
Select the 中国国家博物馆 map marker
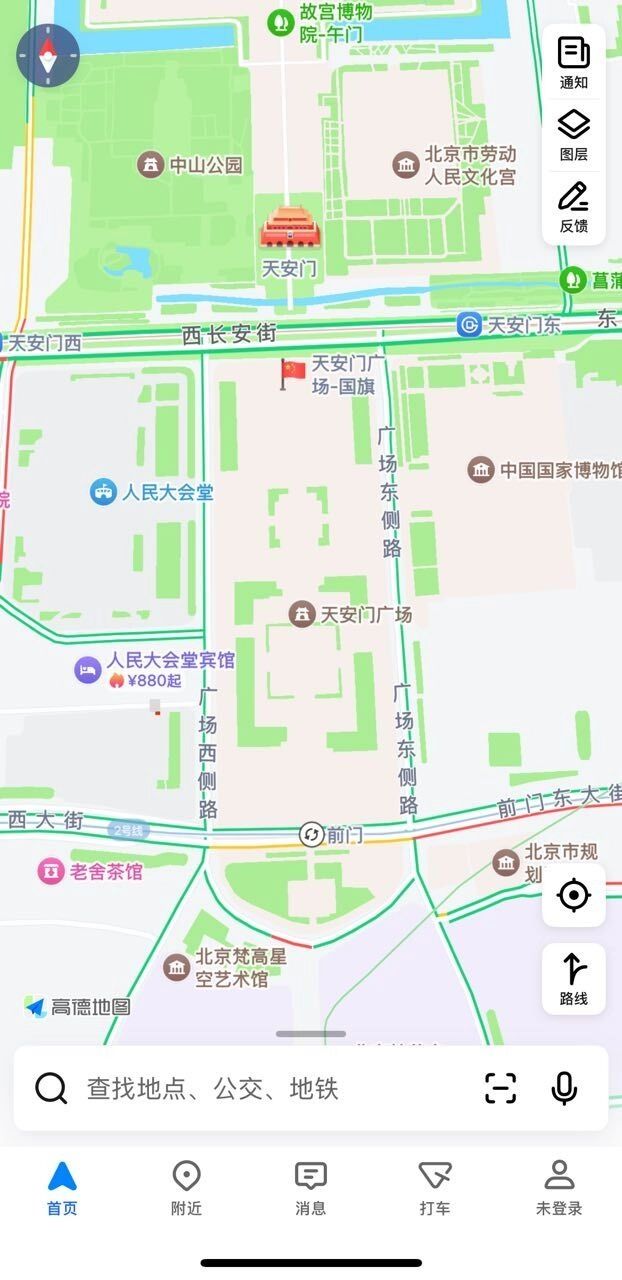click(x=481, y=470)
